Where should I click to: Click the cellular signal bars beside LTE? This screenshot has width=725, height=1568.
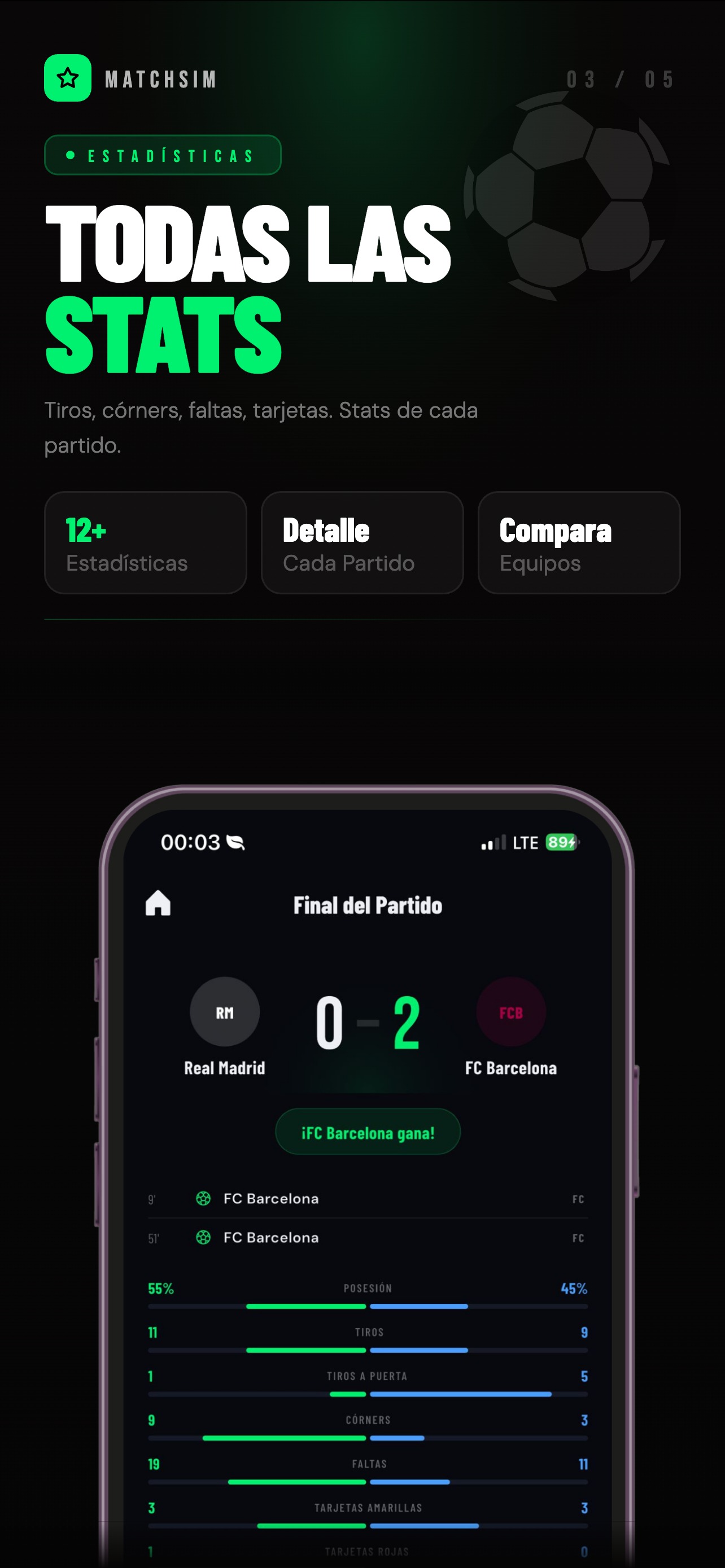[494, 843]
